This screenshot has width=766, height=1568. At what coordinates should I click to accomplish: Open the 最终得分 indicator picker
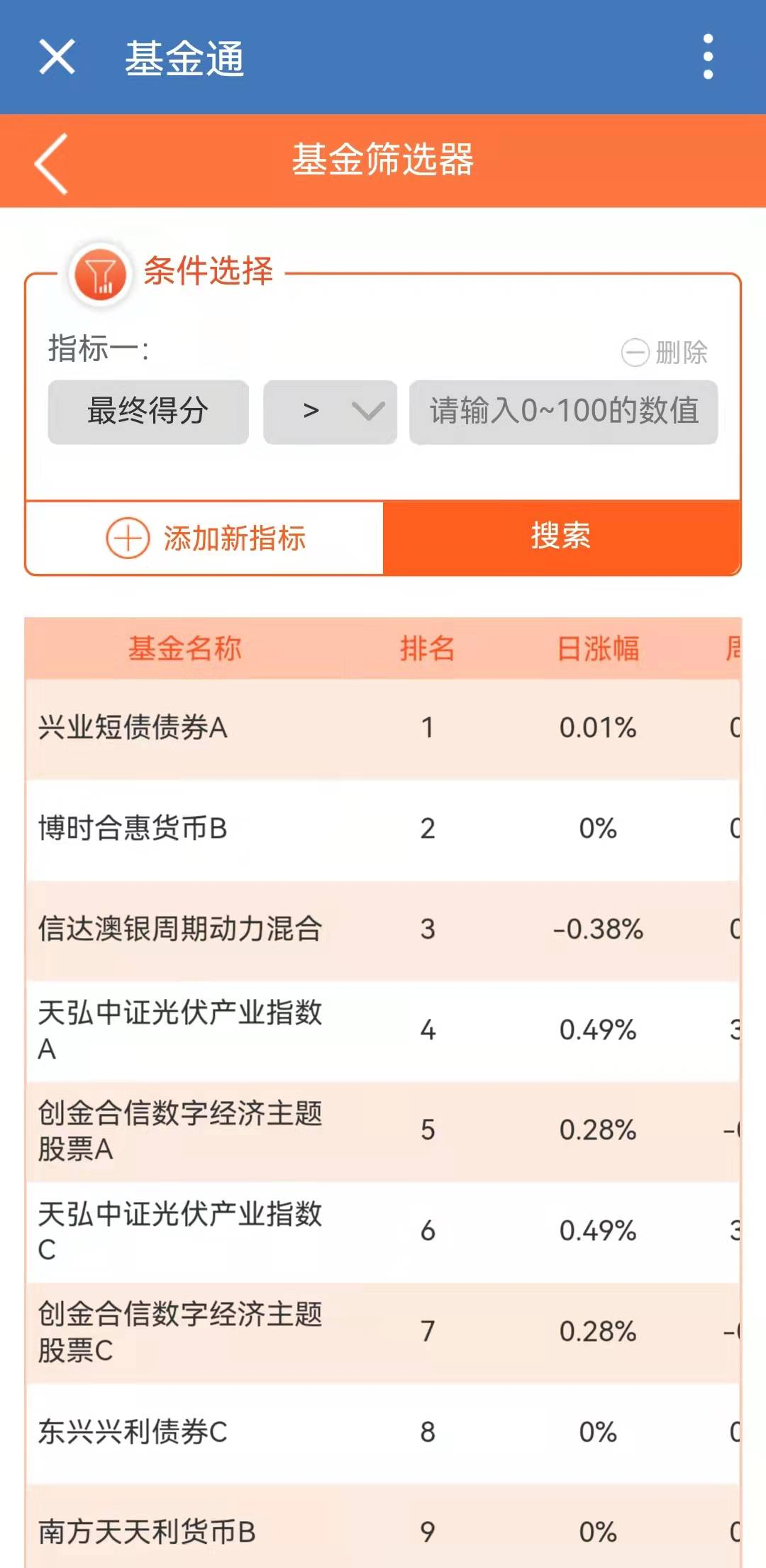148,412
